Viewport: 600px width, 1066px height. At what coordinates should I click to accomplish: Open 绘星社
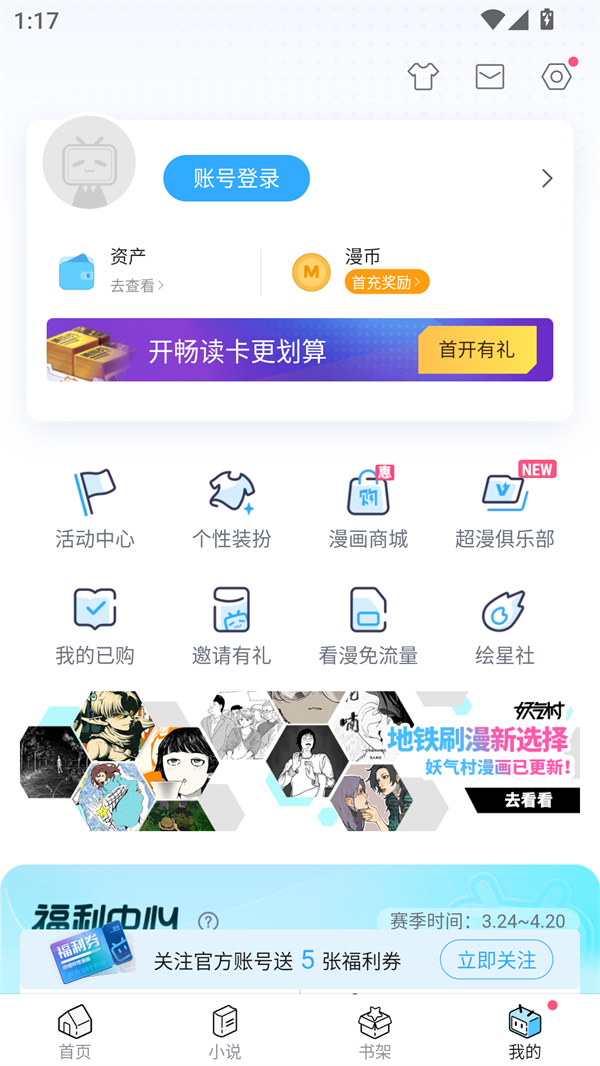click(x=505, y=627)
